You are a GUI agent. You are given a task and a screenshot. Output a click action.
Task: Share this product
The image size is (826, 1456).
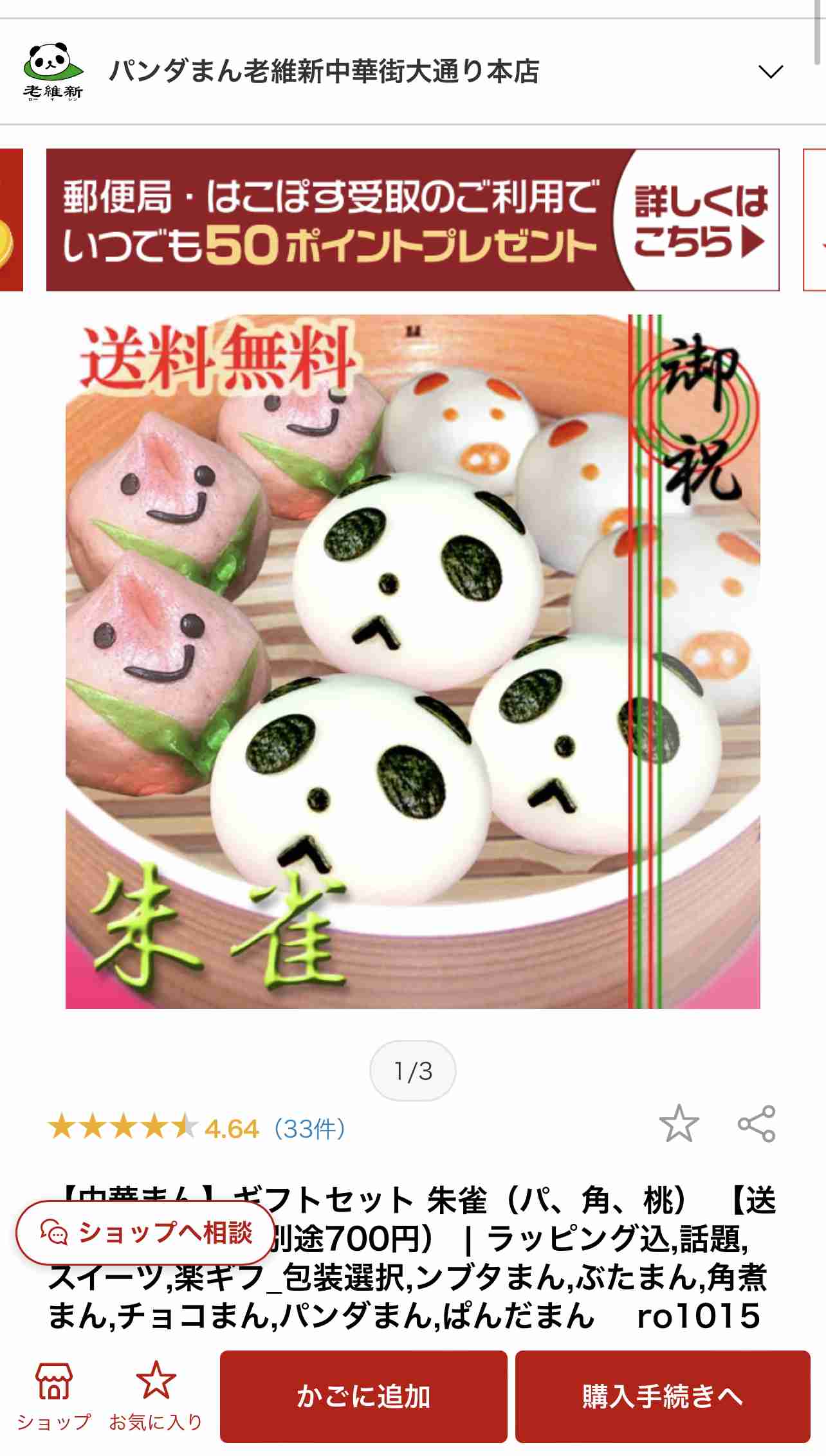(x=757, y=1124)
